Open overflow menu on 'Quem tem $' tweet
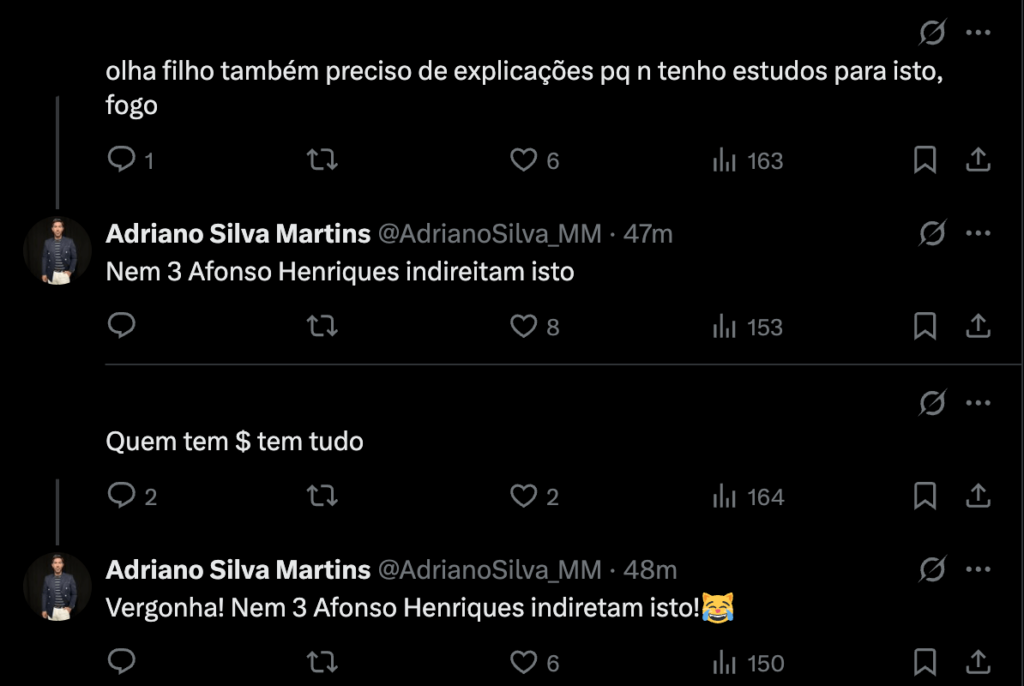Viewport: 1024px width, 686px height. point(978,403)
